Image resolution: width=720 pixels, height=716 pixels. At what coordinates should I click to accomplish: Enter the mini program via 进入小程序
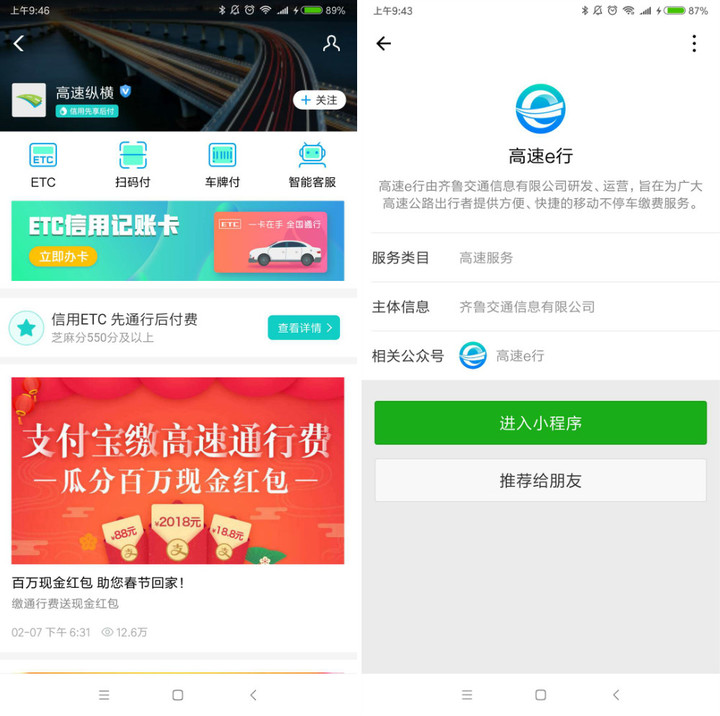point(540,423)
